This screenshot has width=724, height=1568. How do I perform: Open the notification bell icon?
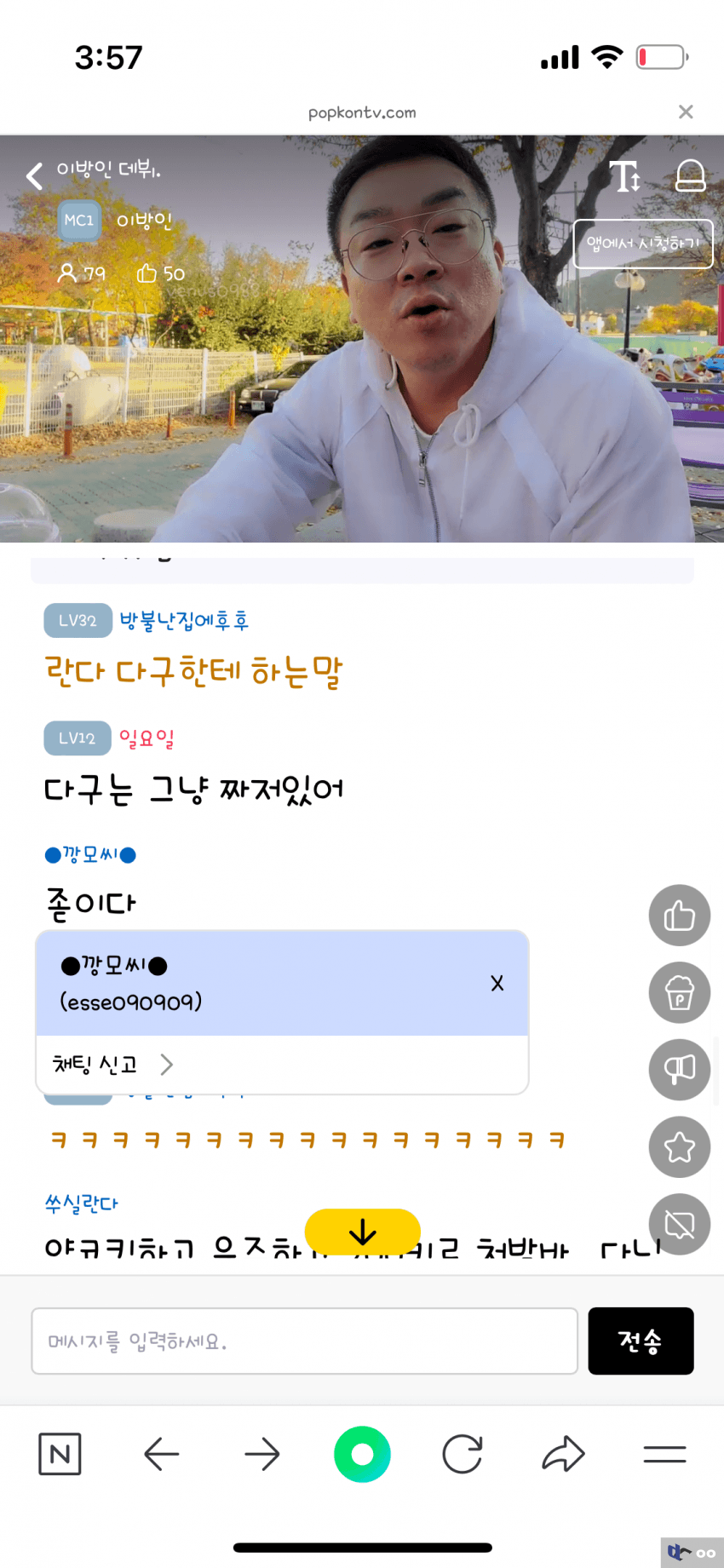coord(690,175)
